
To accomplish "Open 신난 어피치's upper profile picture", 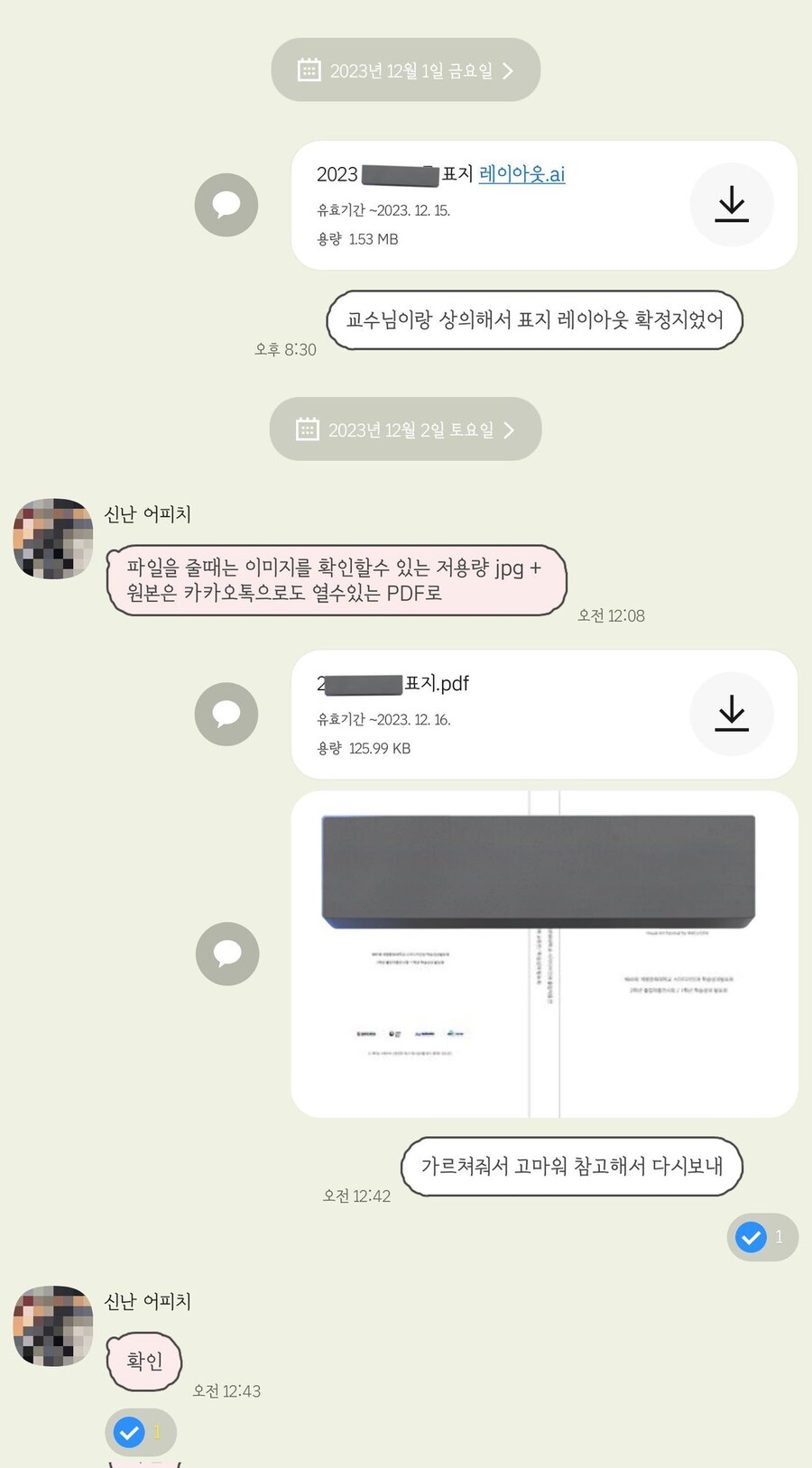I will point(51,539).
